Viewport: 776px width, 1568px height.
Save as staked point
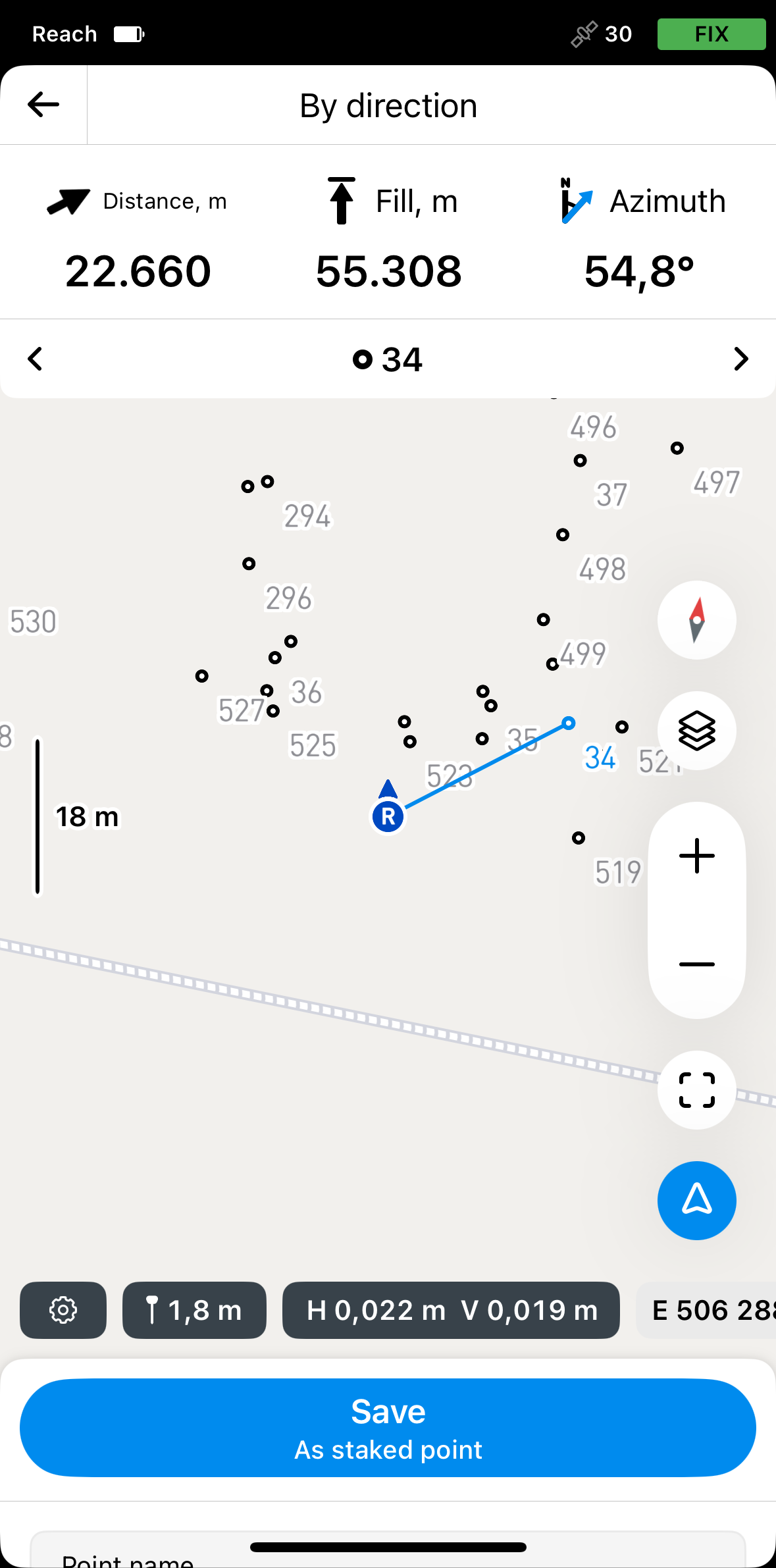[388, 1428]
